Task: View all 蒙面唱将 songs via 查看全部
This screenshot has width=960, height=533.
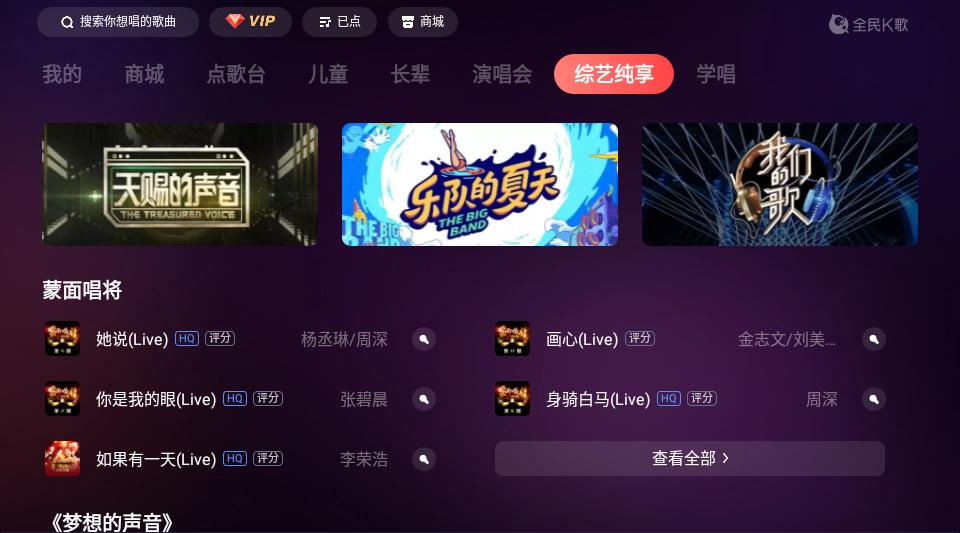Action: pos(690,458)
